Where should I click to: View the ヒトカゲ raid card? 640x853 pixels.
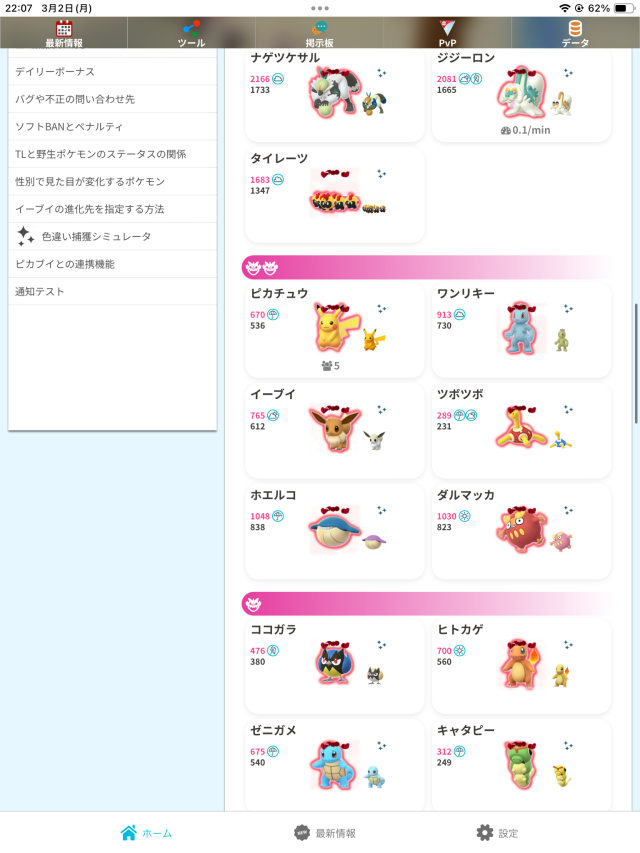(521, 665)
